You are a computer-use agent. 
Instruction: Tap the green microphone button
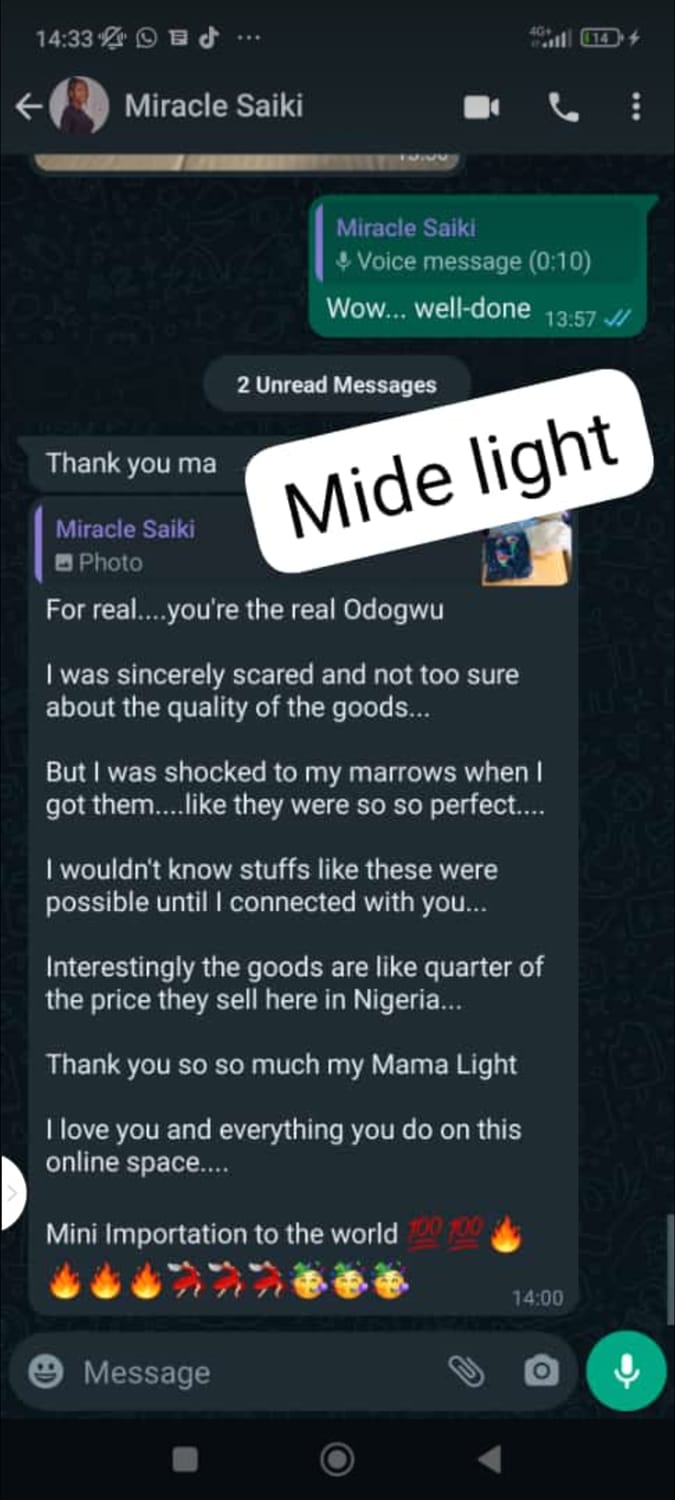tap(627, 1371)
